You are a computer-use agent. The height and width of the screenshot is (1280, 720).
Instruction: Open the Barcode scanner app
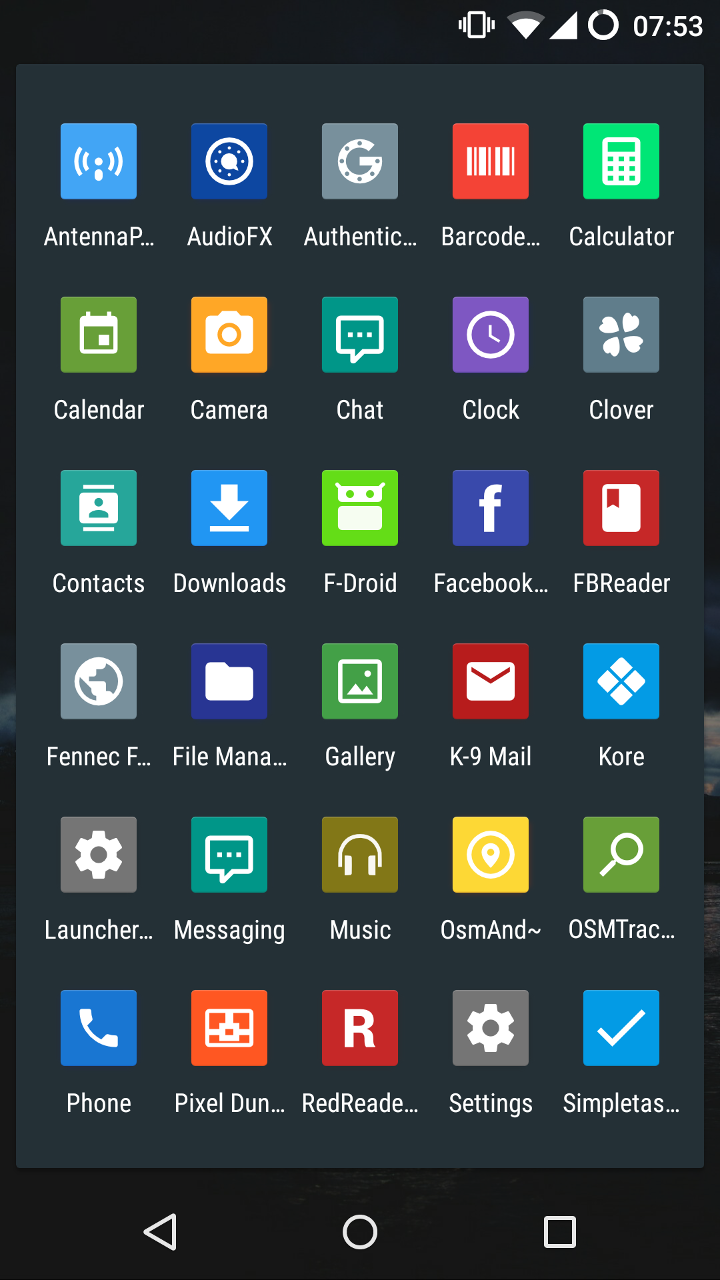coord(490,162)
